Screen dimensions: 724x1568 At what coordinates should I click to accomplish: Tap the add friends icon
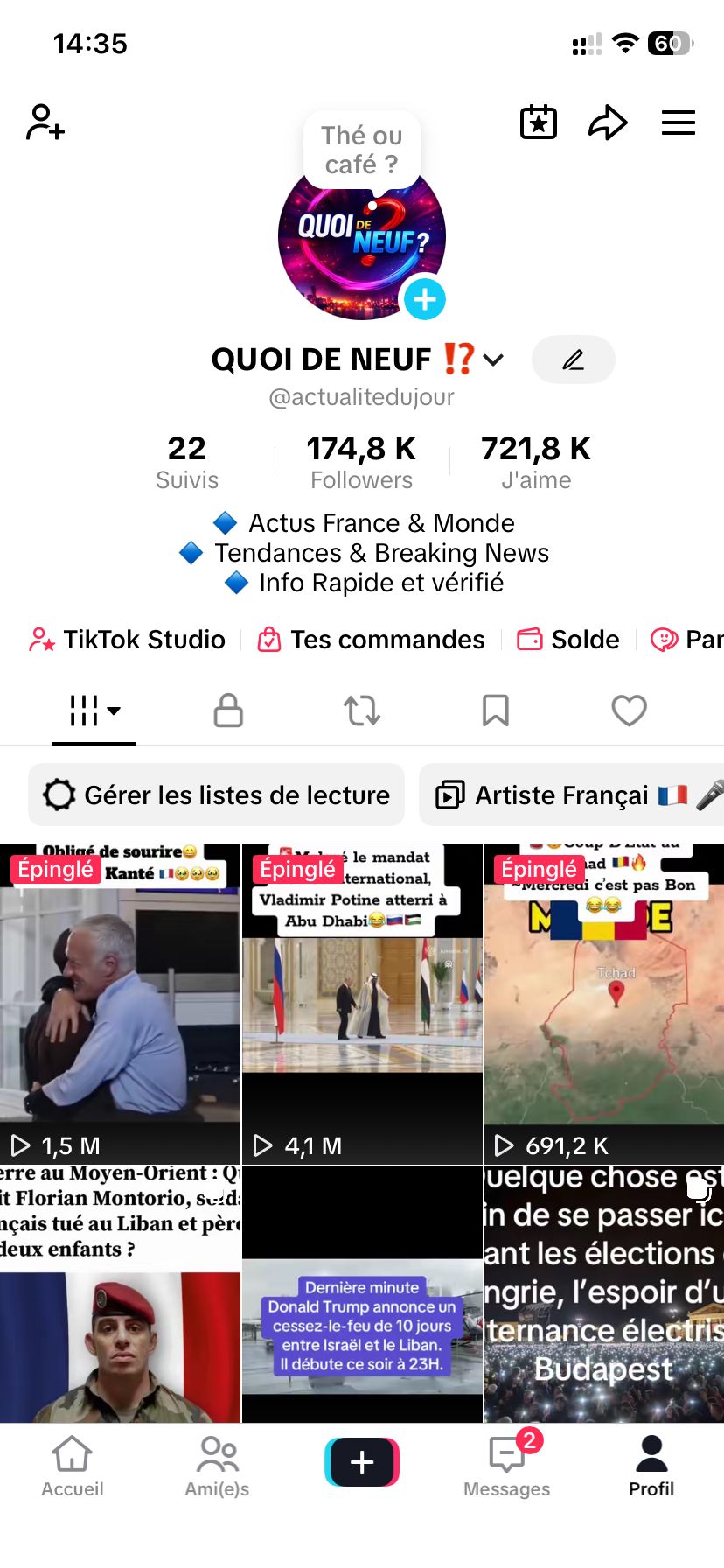click(x=45, y=122)
